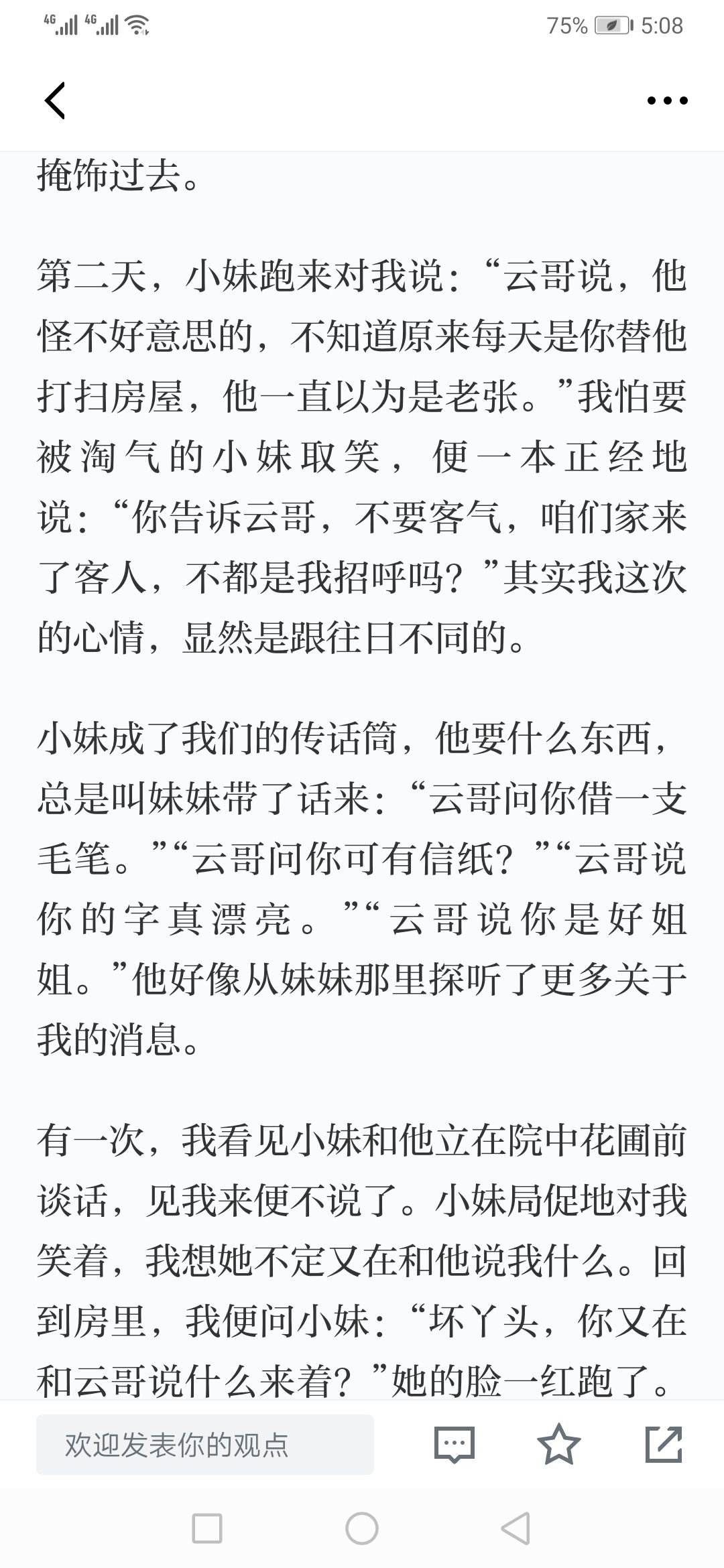Open recent apps from the navigation bar
The image size is (724, 1568).
(207, 1529)
